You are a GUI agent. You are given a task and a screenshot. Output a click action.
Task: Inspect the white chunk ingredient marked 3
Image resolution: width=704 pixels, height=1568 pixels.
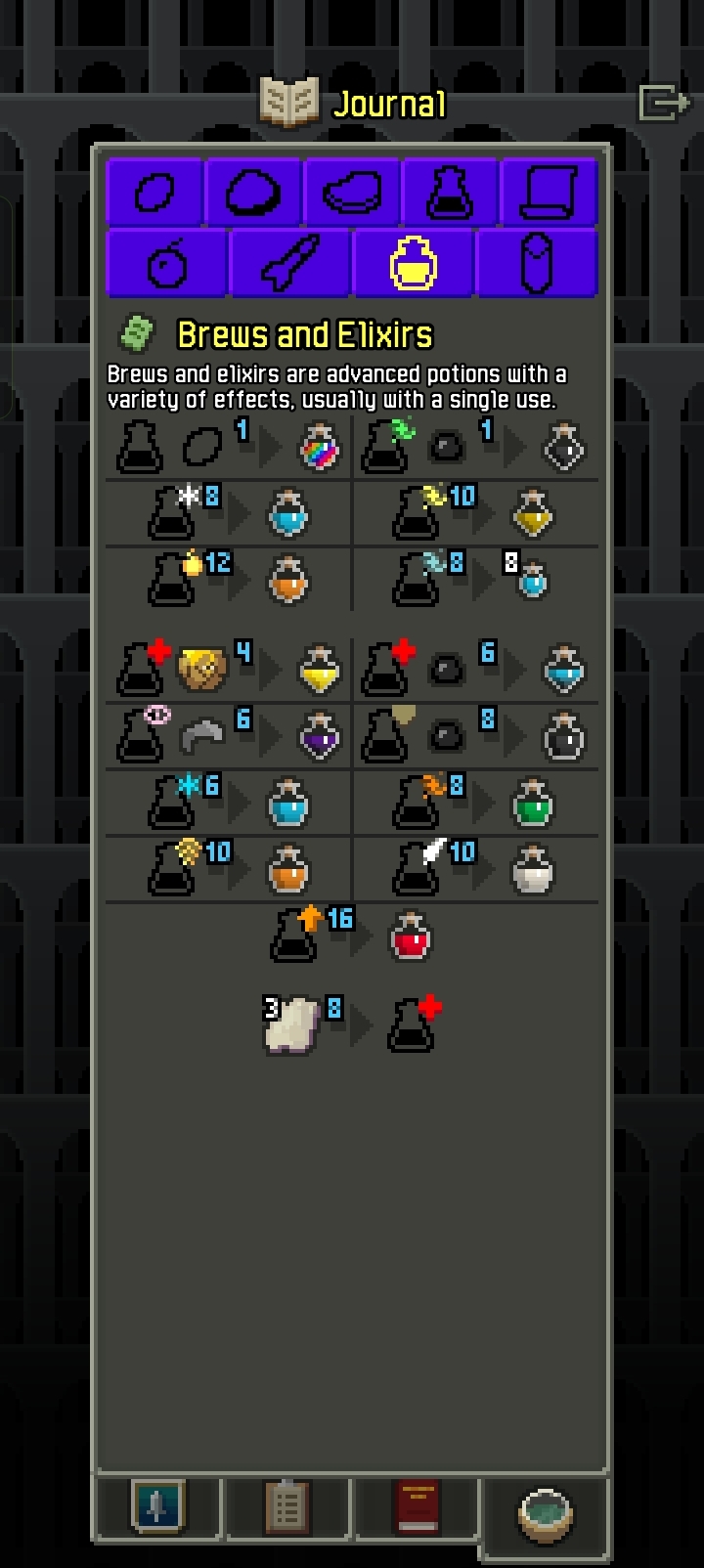click(x=292, y=1024)
